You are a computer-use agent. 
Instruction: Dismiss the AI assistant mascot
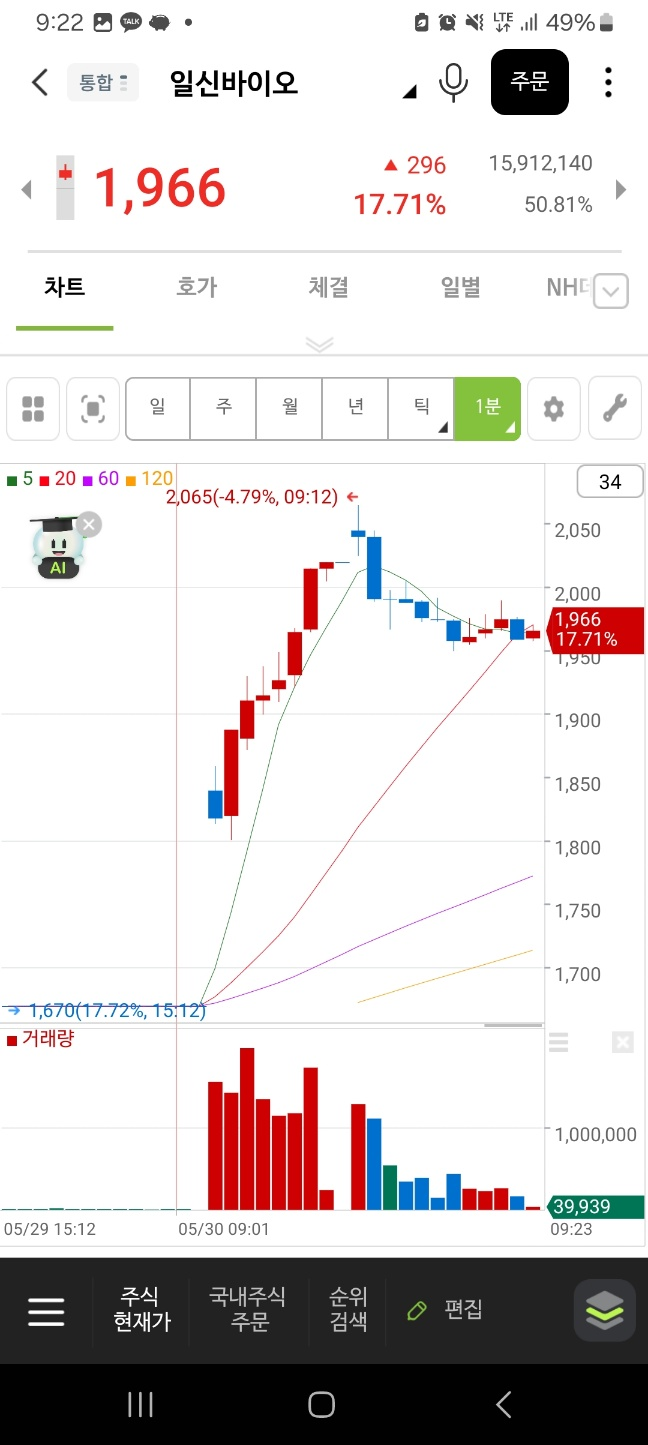[89, 524]
